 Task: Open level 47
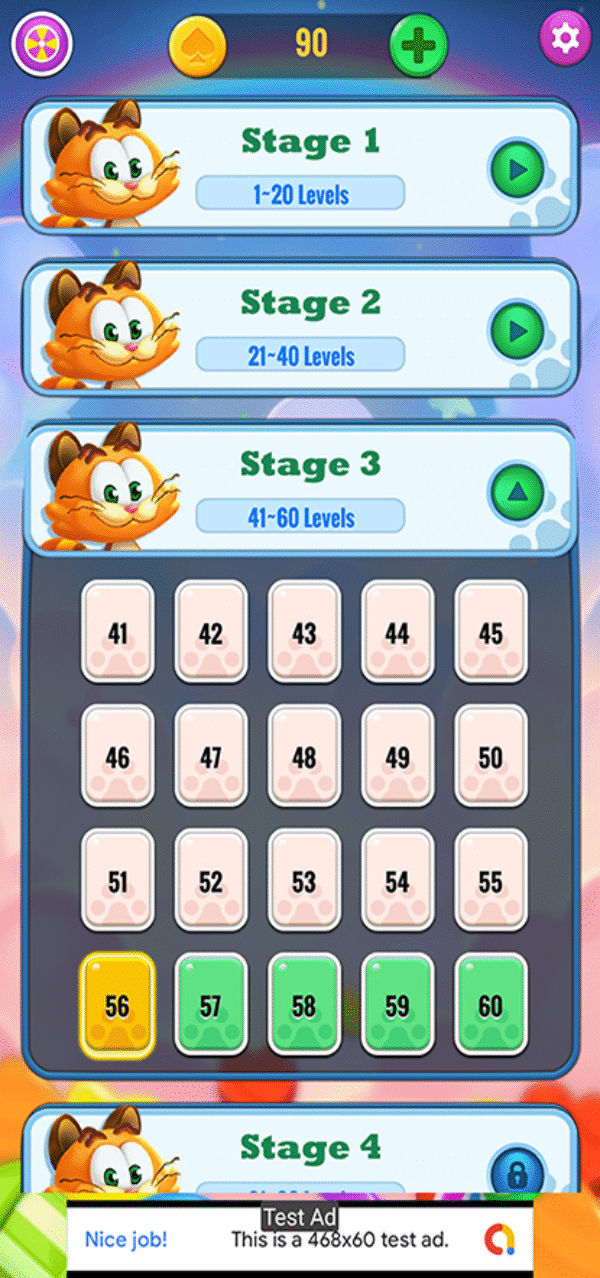211,756
